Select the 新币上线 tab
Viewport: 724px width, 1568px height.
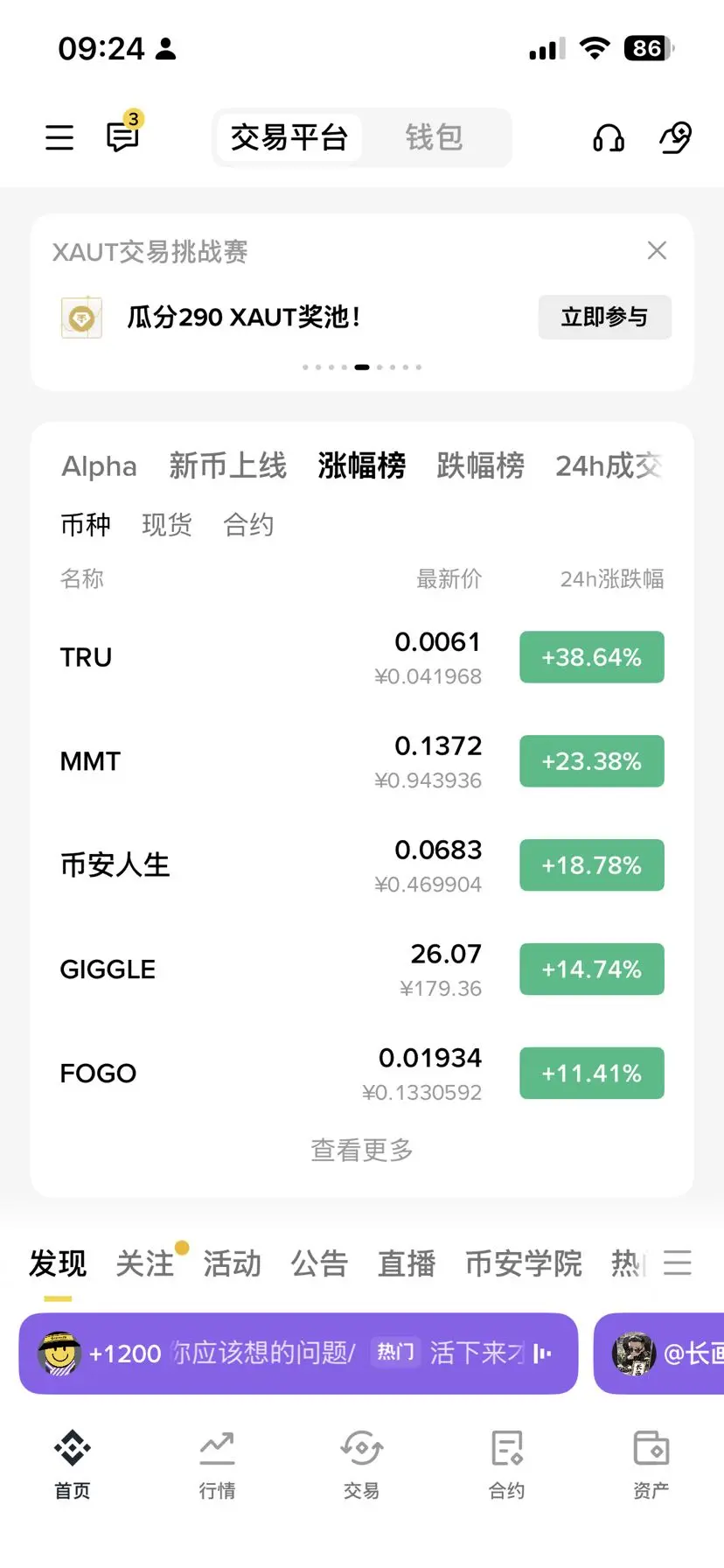tap(227, 466)
